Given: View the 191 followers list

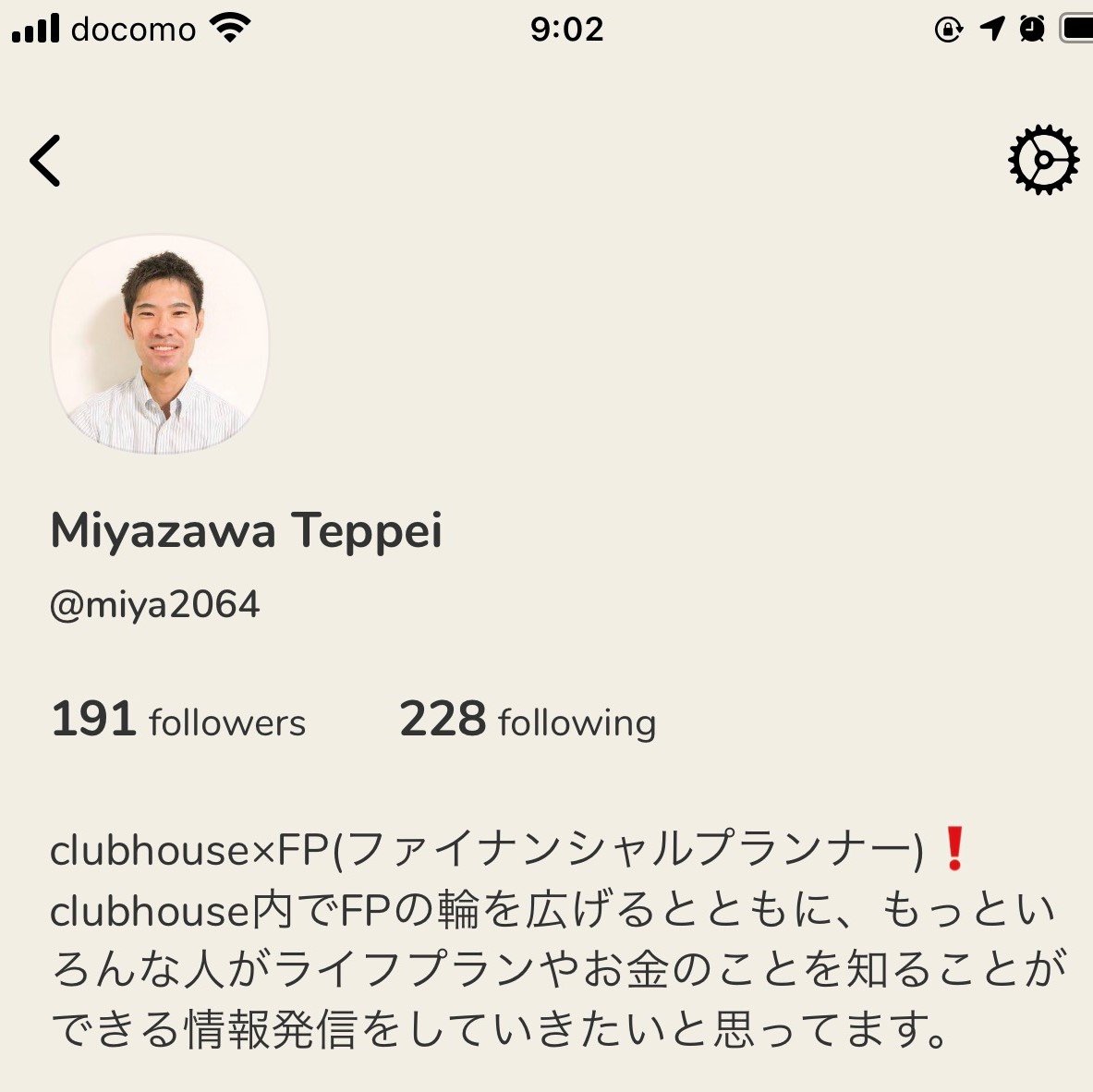Looking at the screenshot, I should click(178, 720).
